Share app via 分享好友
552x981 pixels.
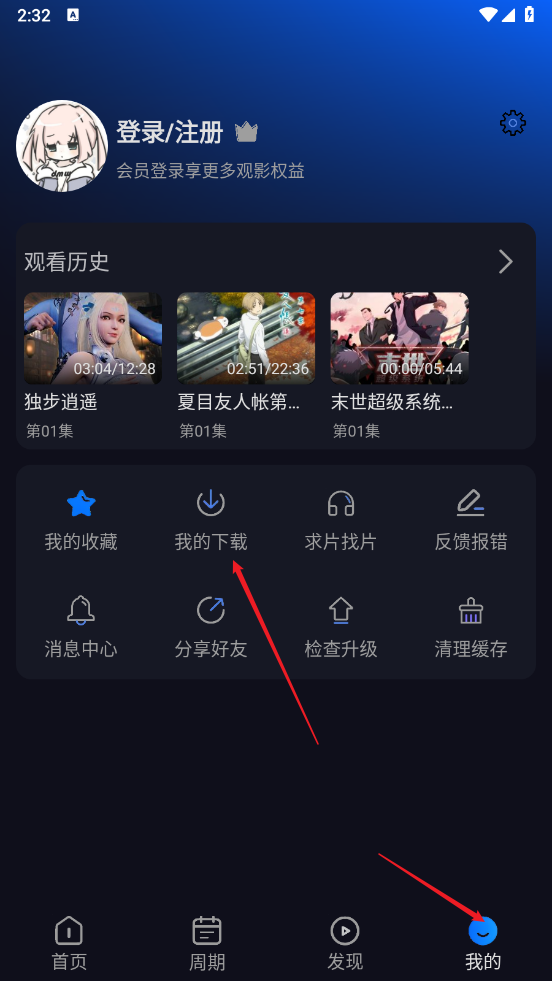click(x=211, y=627)
